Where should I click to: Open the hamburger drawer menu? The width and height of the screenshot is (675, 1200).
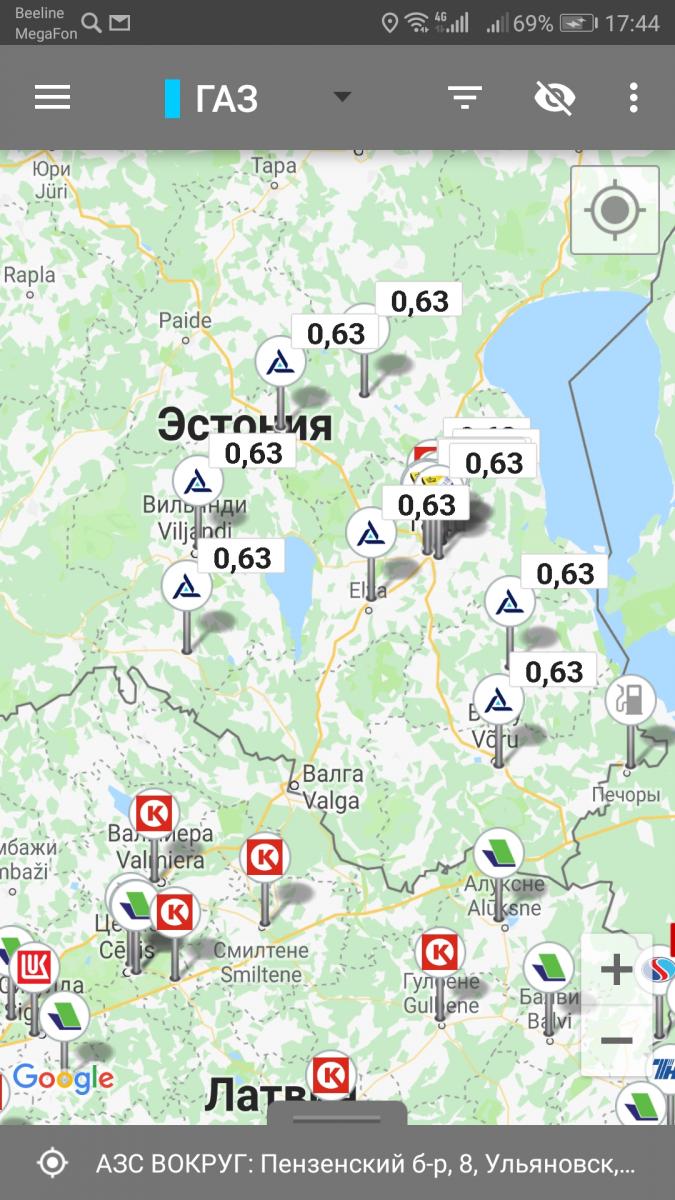(52, 97)
